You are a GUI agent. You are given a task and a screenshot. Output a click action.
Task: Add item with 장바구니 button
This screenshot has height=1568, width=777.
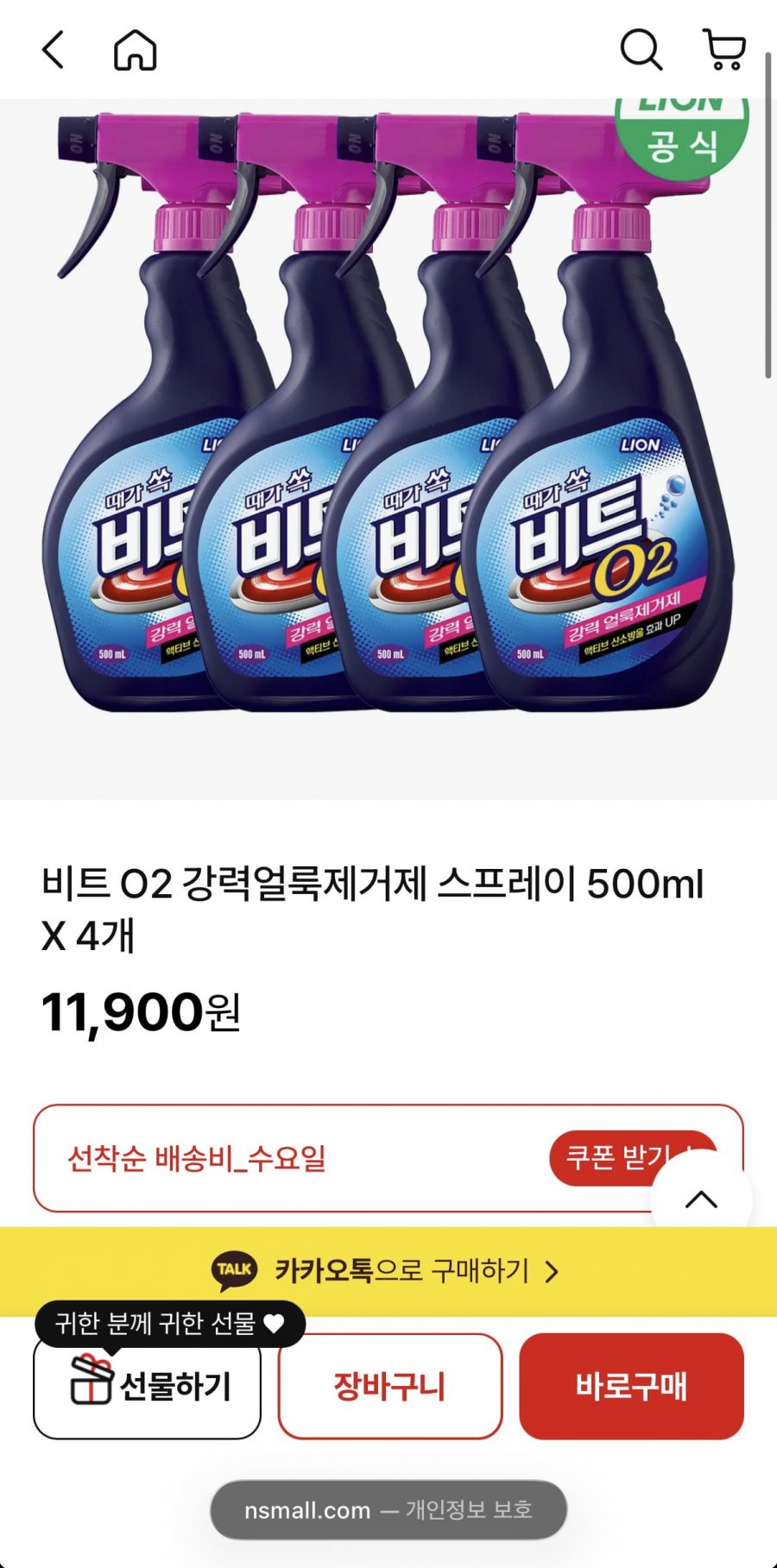coord(389,1387)
